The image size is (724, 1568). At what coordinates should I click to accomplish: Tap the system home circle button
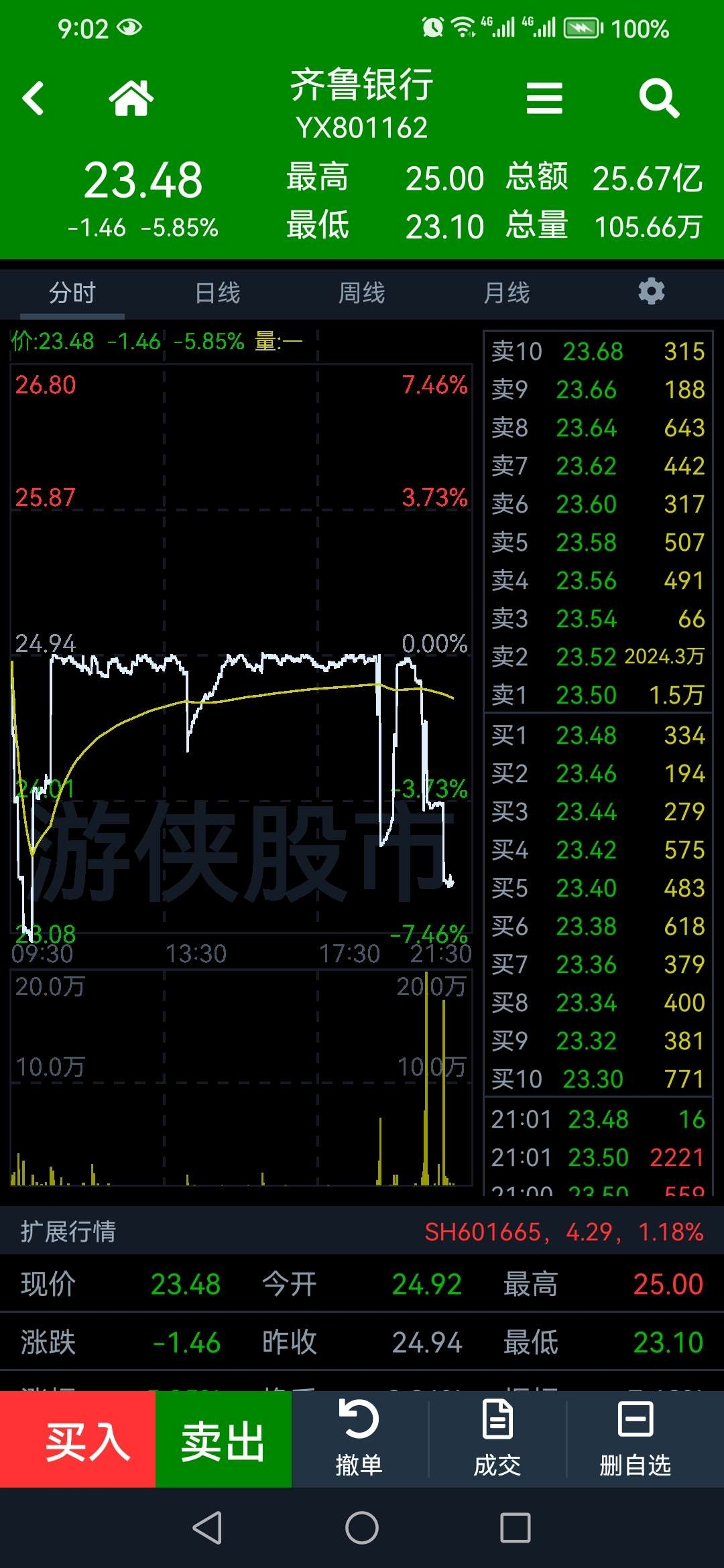362,1528
